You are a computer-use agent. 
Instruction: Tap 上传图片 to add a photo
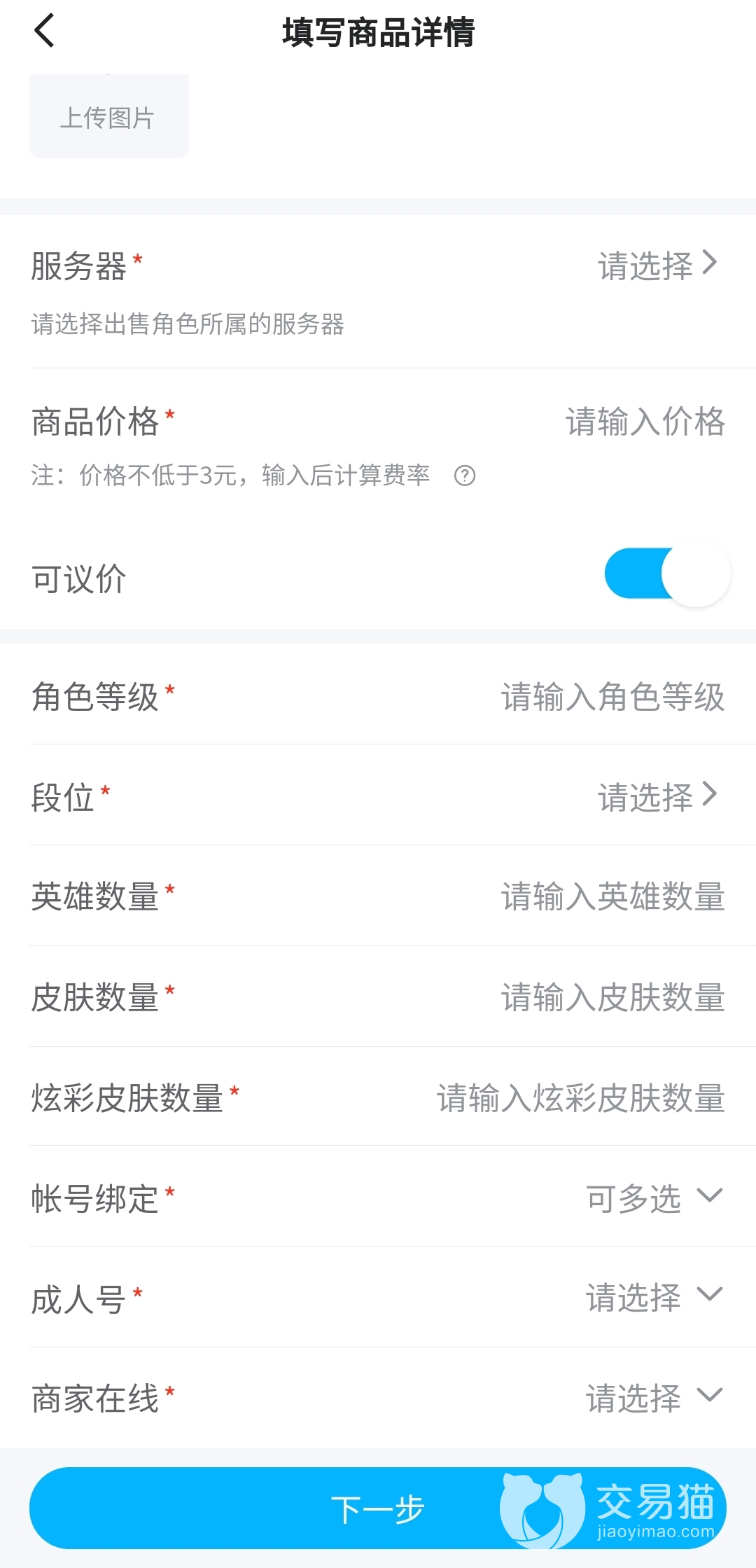tap(108, 117)
